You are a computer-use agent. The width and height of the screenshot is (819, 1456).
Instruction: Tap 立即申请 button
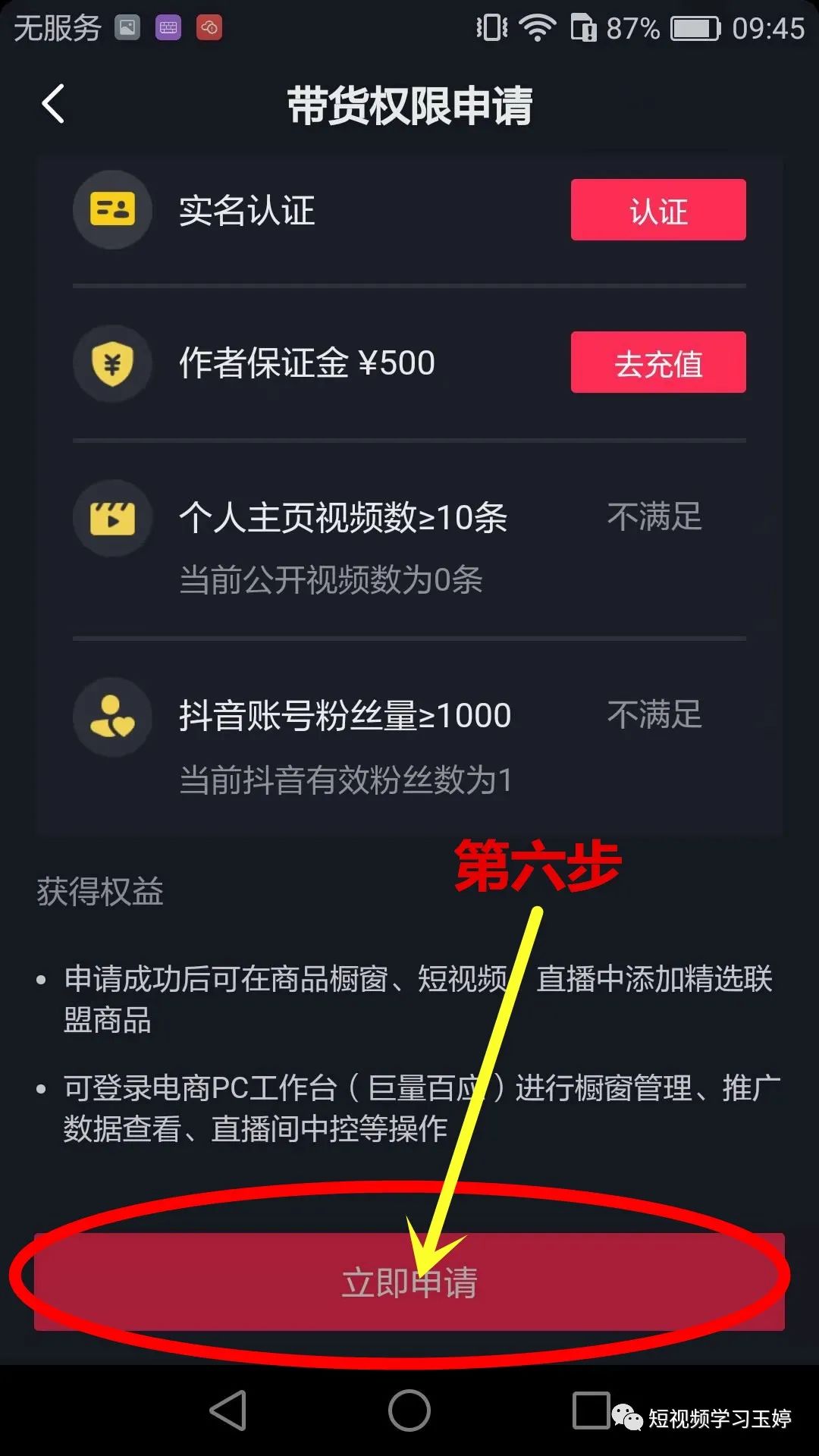point(409,1282)
